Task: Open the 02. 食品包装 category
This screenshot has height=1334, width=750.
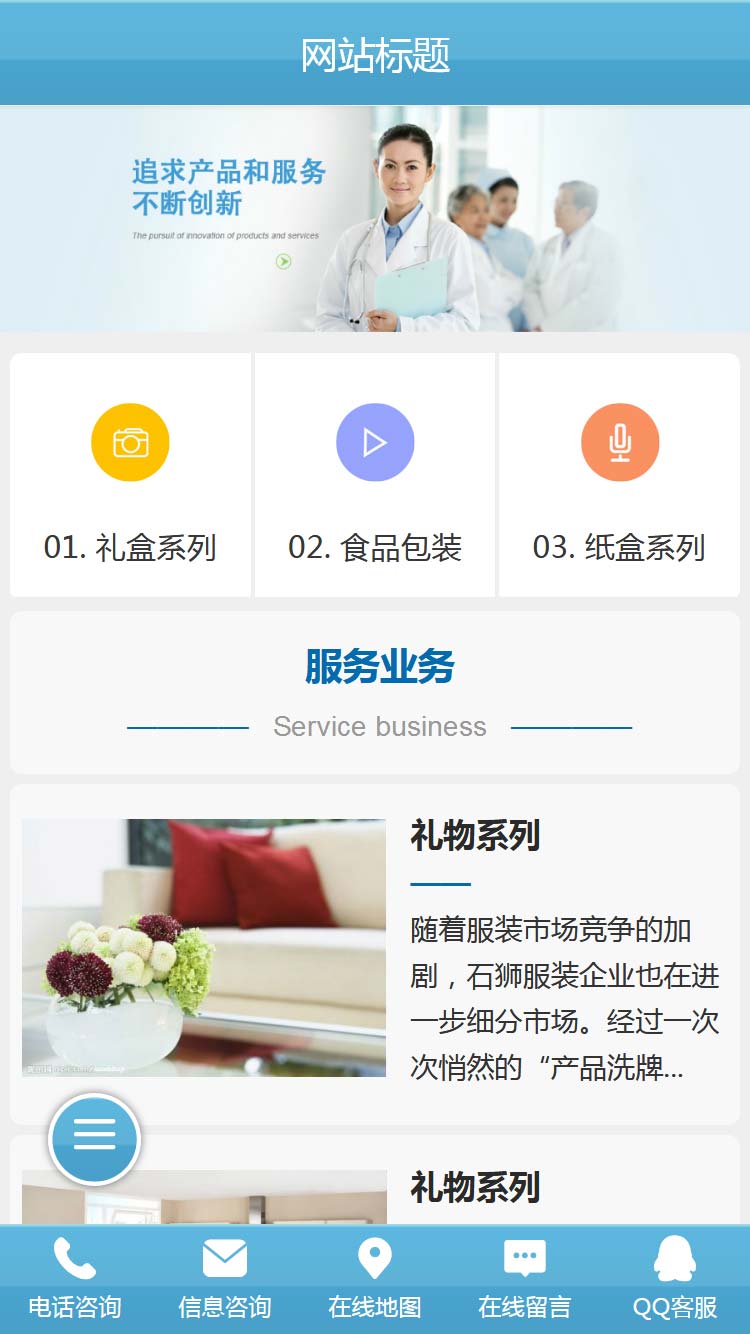Action: pyautogui.click(x=375, y=475)
